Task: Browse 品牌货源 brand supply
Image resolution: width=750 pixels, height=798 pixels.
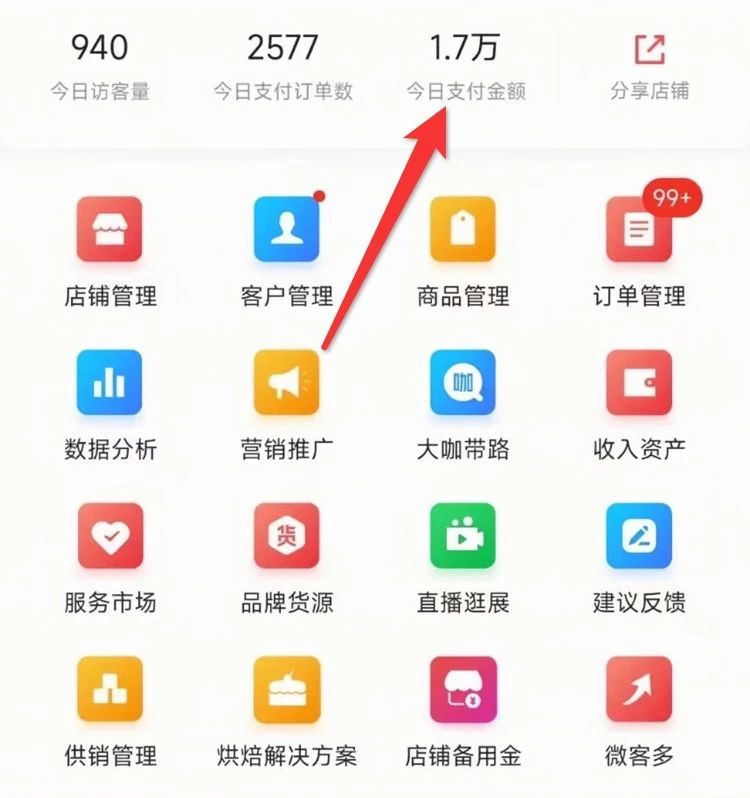Action: pos(287,536)
